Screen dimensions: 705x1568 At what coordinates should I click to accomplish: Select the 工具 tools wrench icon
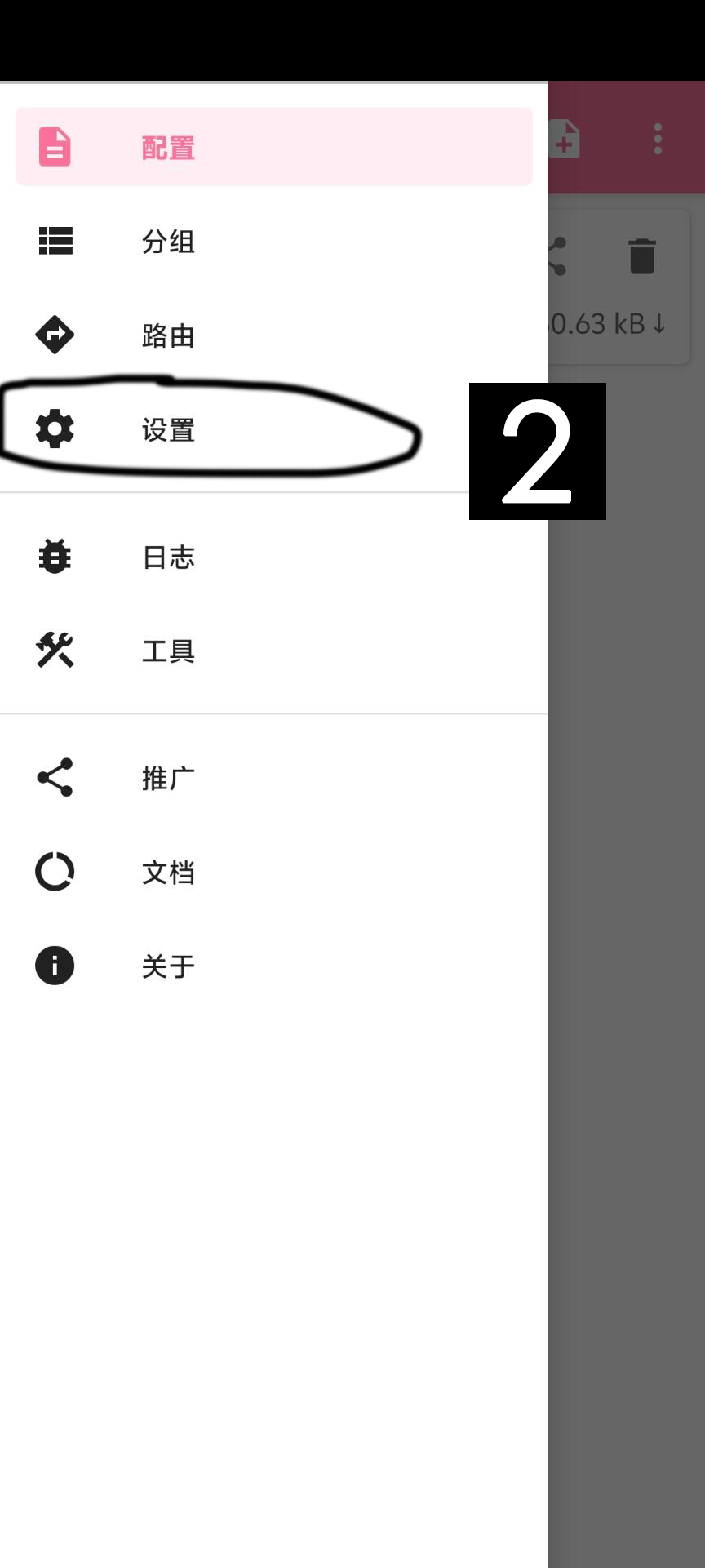[54, 651]
